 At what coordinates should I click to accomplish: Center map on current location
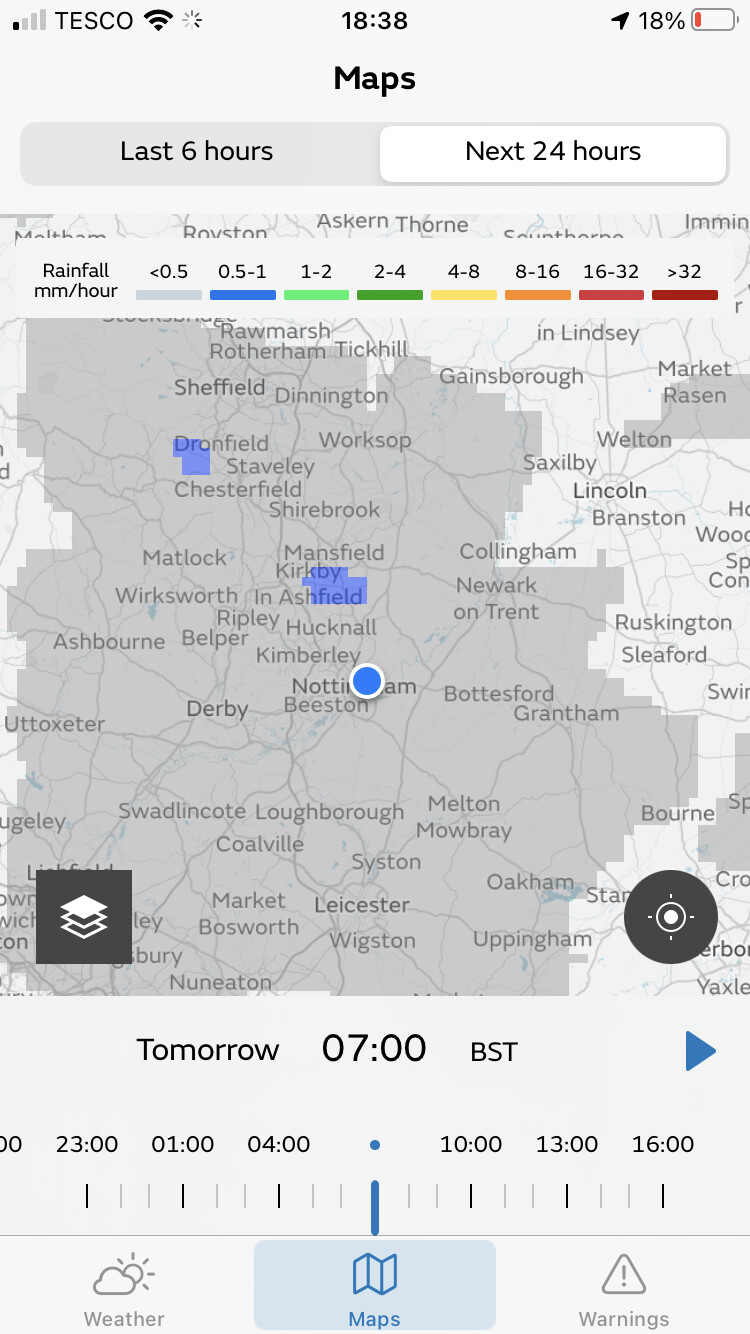pyautogui.click(x=671, y=917)
